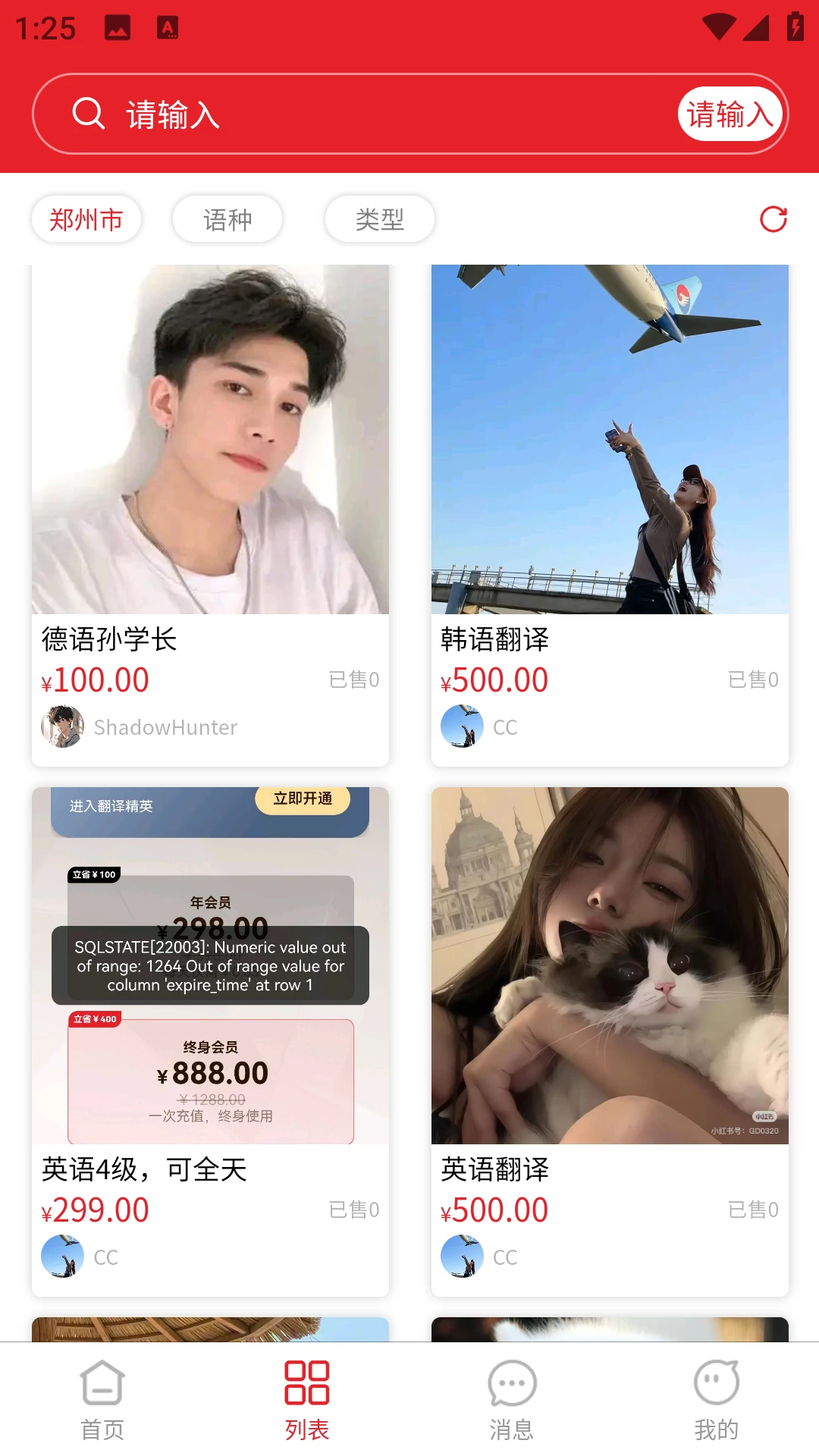Toggle the 年会员 membership plan option

(x=211, y=902)
